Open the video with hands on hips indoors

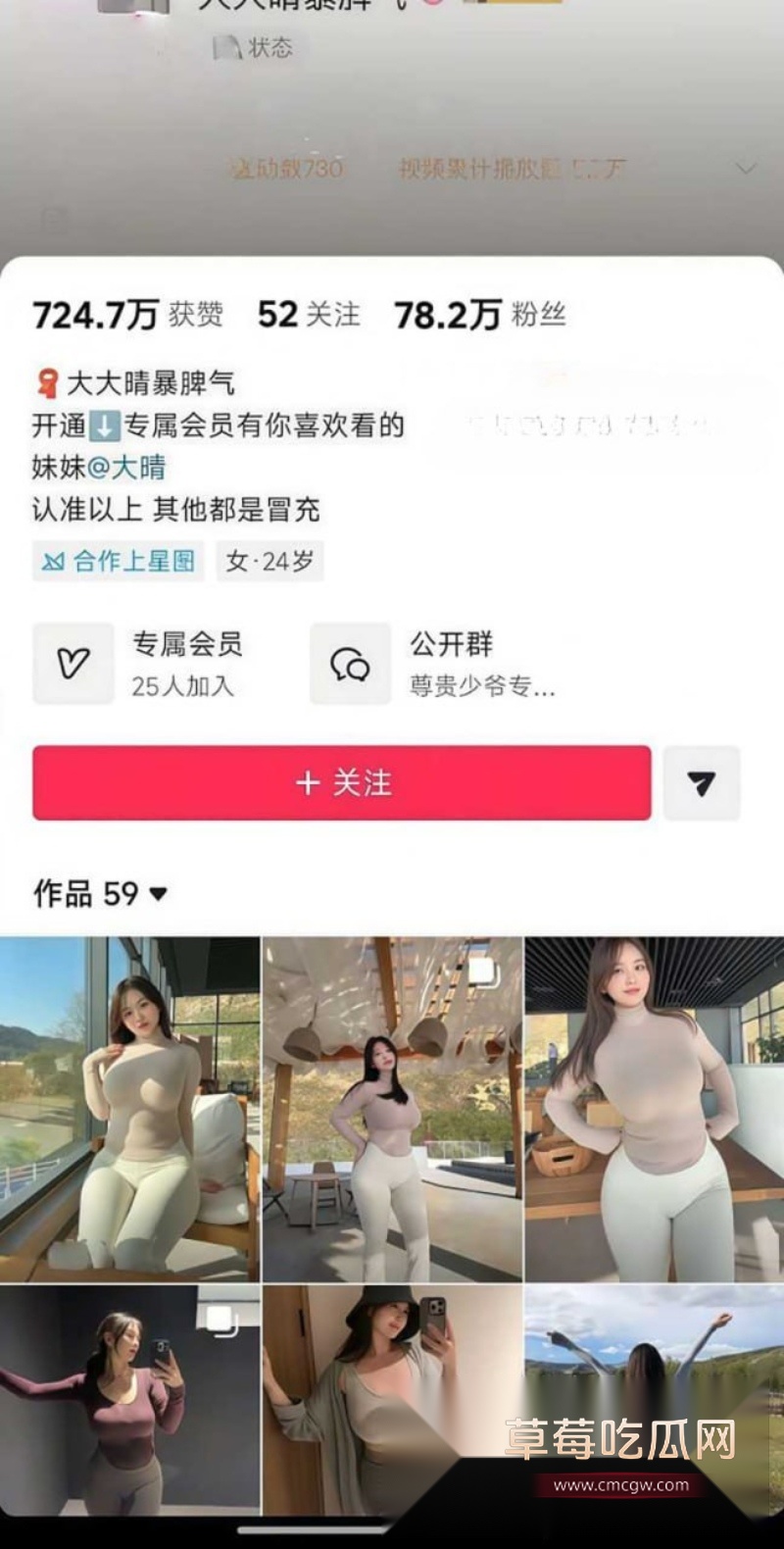click(655, 1109)
